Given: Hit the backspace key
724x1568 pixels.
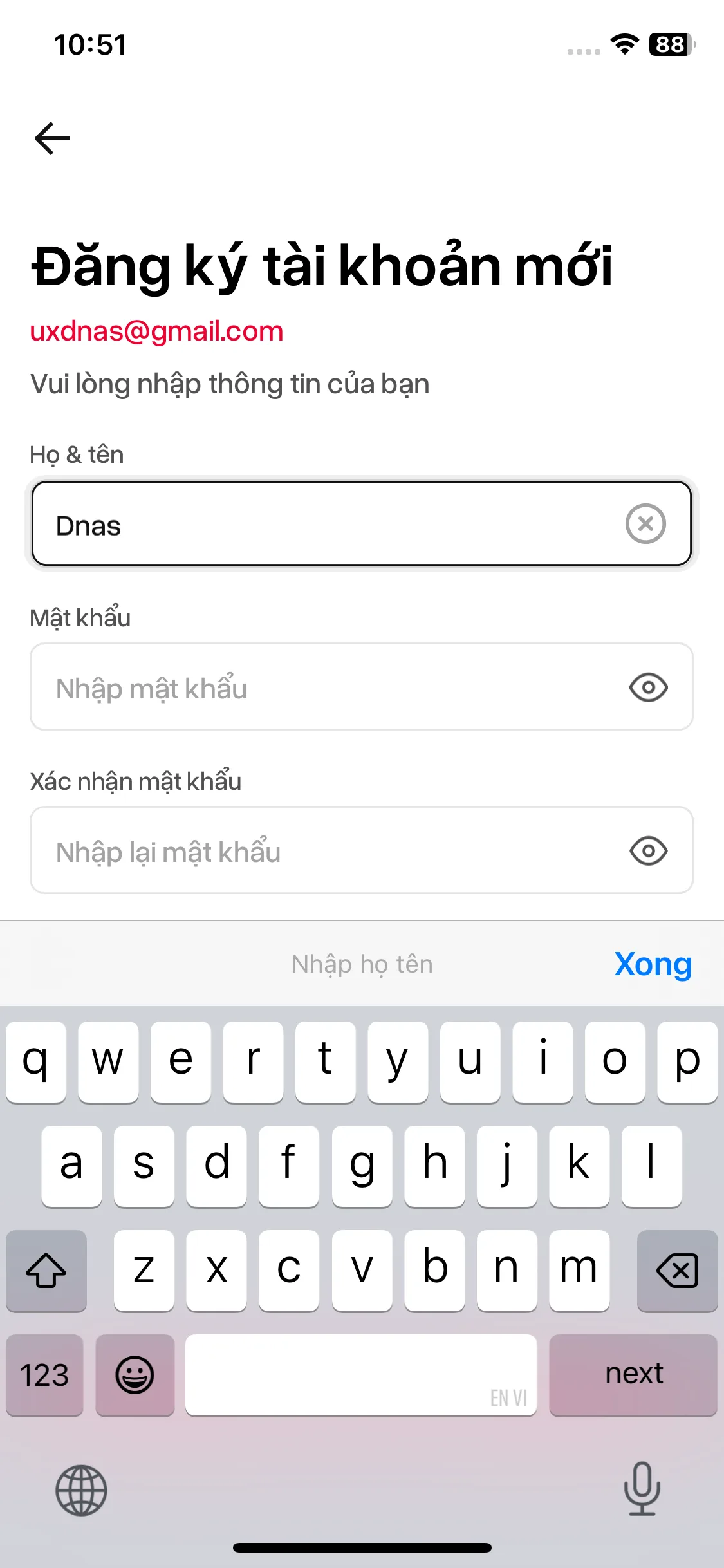Looking at the screenshot, I should pyautogui.click(x=677, y=1271).
